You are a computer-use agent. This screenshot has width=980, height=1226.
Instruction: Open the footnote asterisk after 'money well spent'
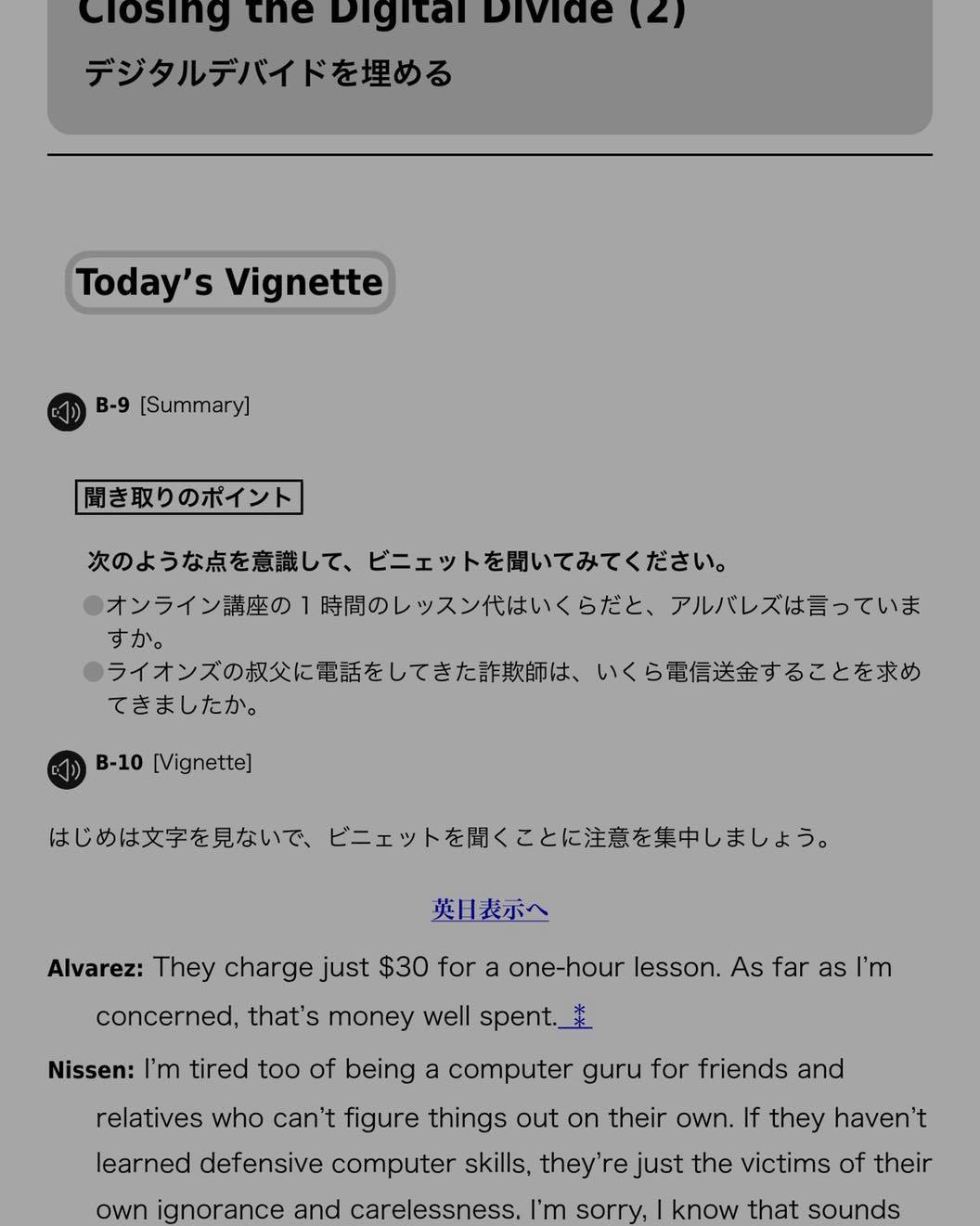point(576,1016)
